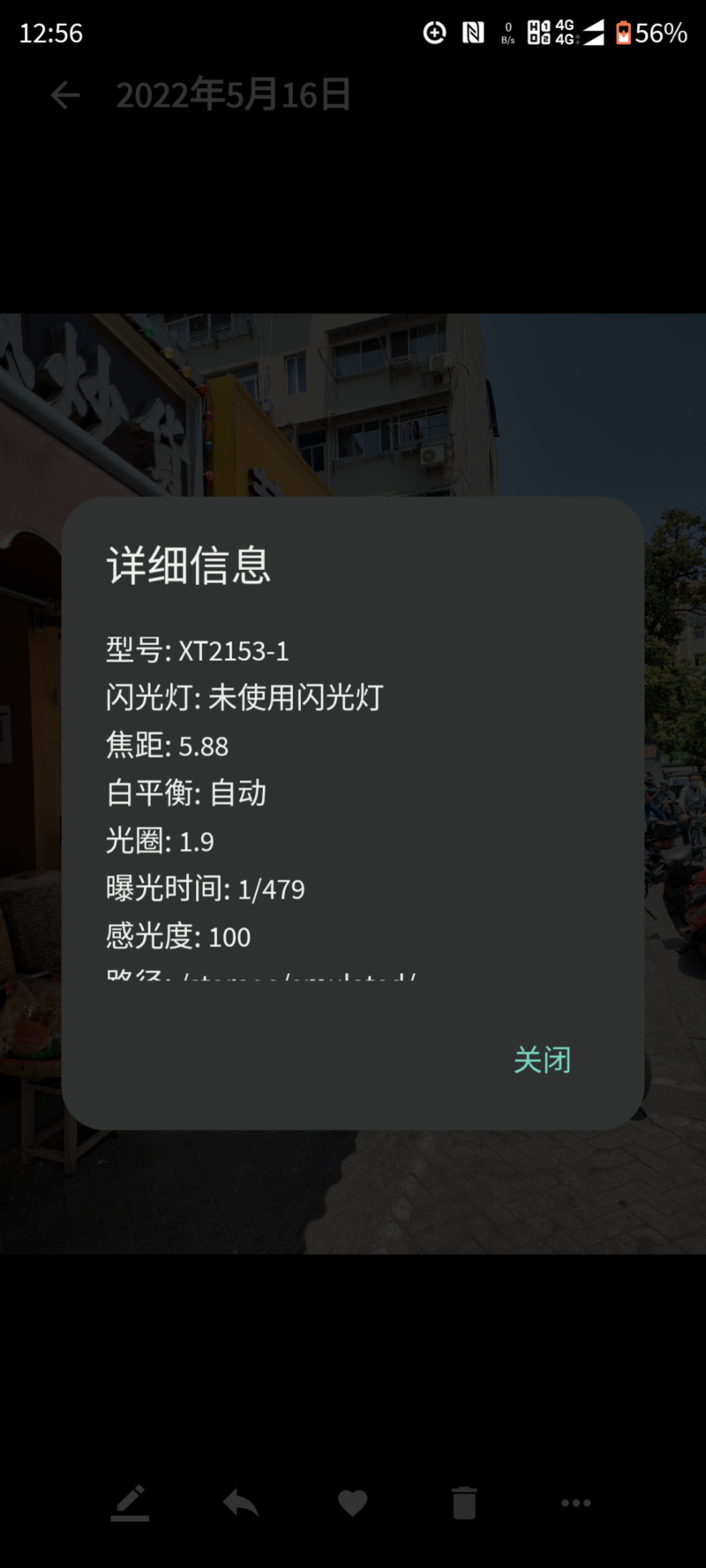Viewport: 706px width, 1568px height.
Task: Close the 详细信息 dialog with 关闭
Action: point(542,1060)
